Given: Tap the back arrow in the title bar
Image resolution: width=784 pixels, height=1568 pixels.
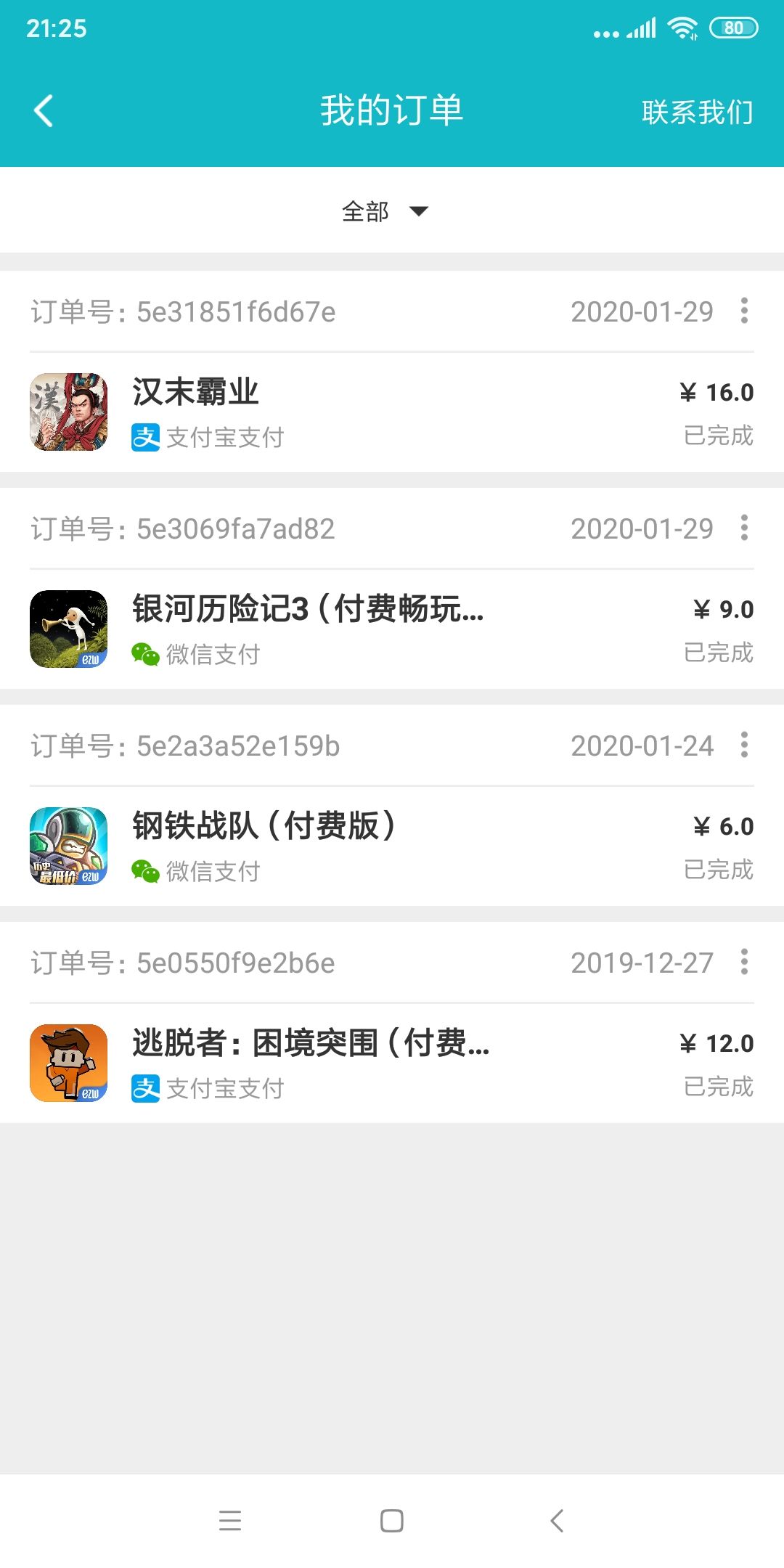Looking at the screenshot, I should [44, 110].
